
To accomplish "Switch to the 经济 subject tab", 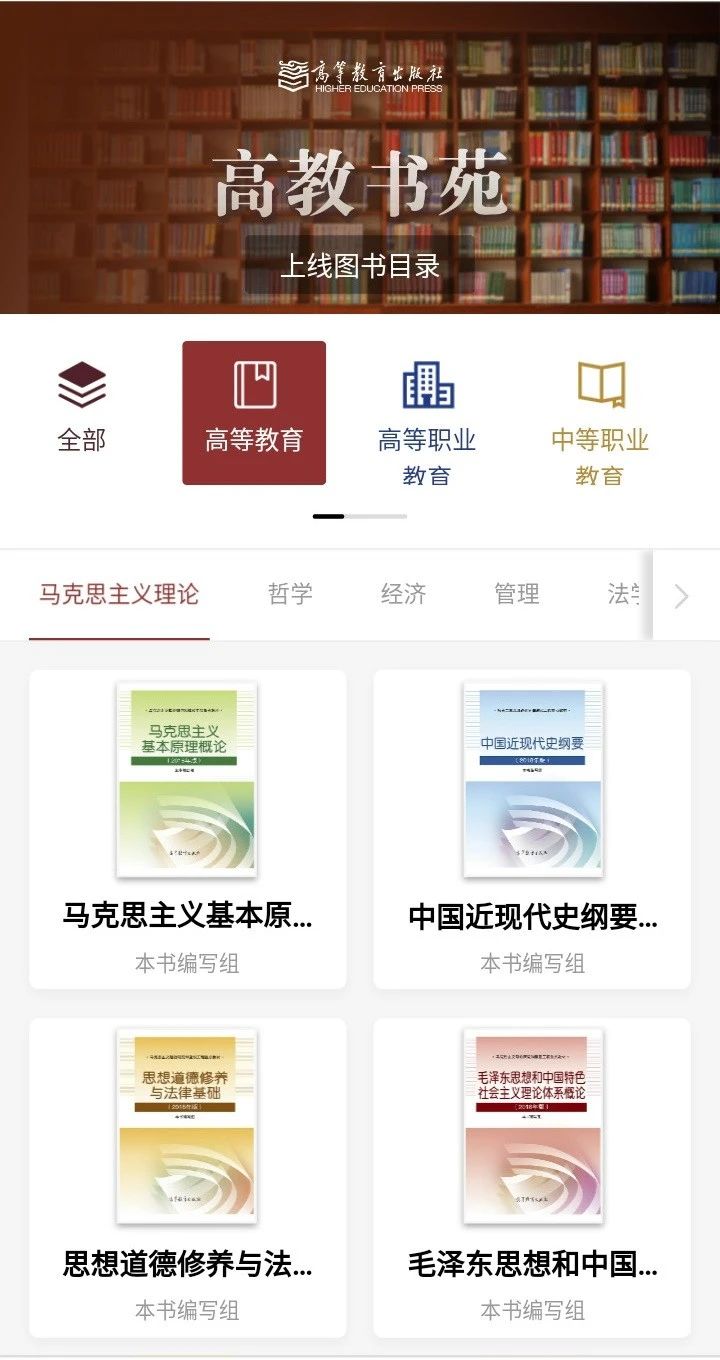I will coord(403,594).
